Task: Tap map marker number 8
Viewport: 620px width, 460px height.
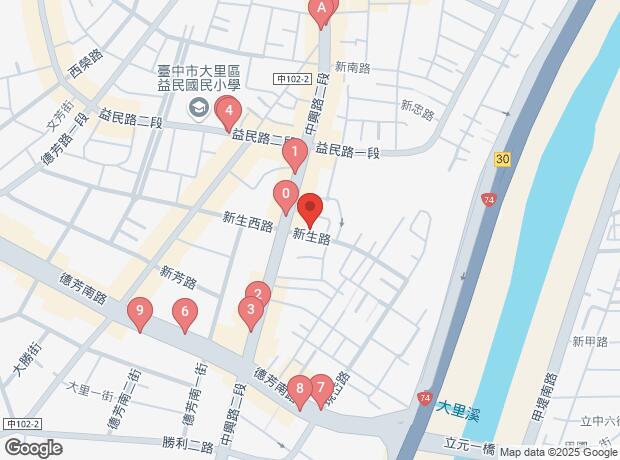Action: pos(300,388)
